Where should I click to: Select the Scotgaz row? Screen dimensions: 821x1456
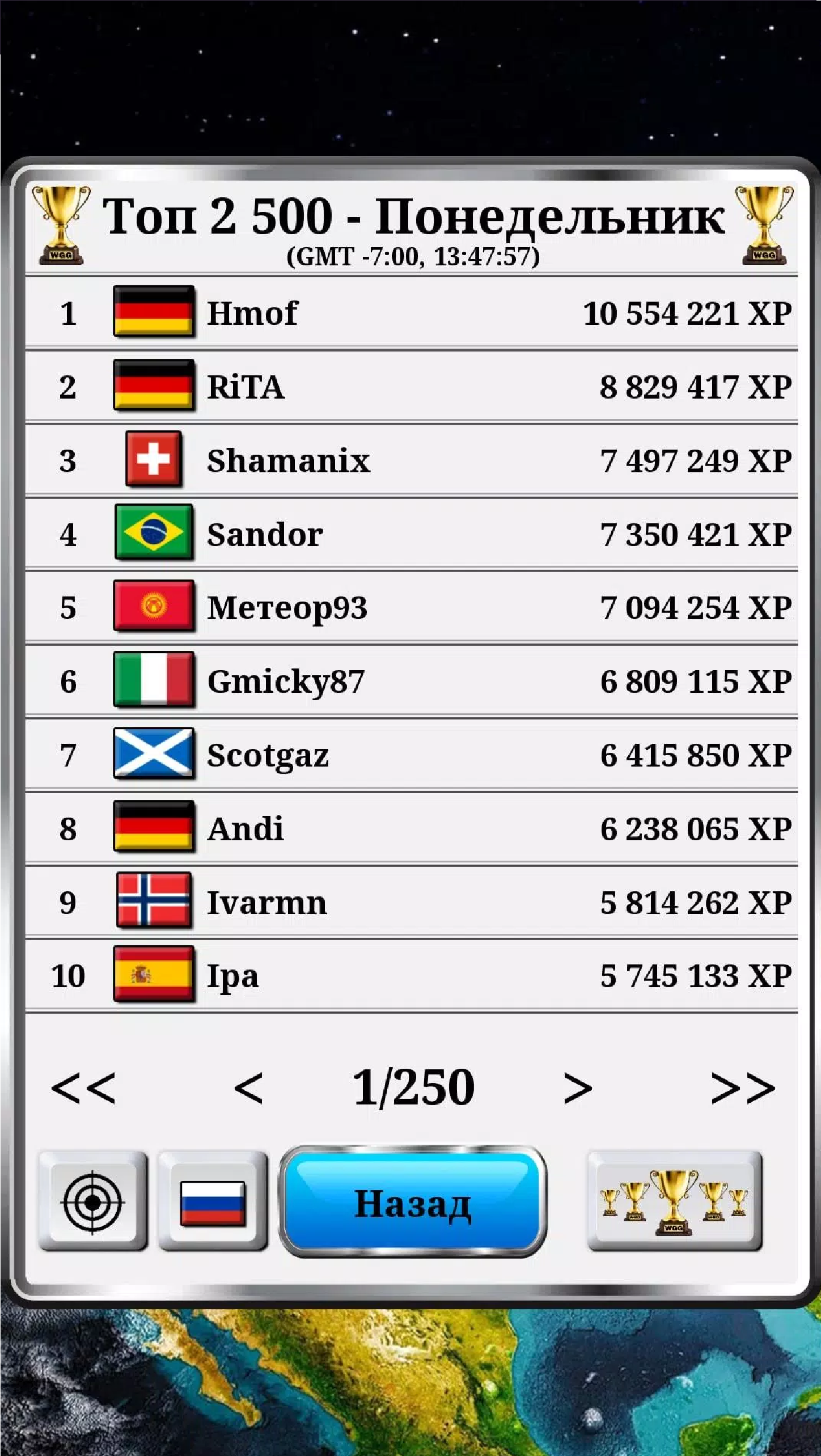coord(411,755)
